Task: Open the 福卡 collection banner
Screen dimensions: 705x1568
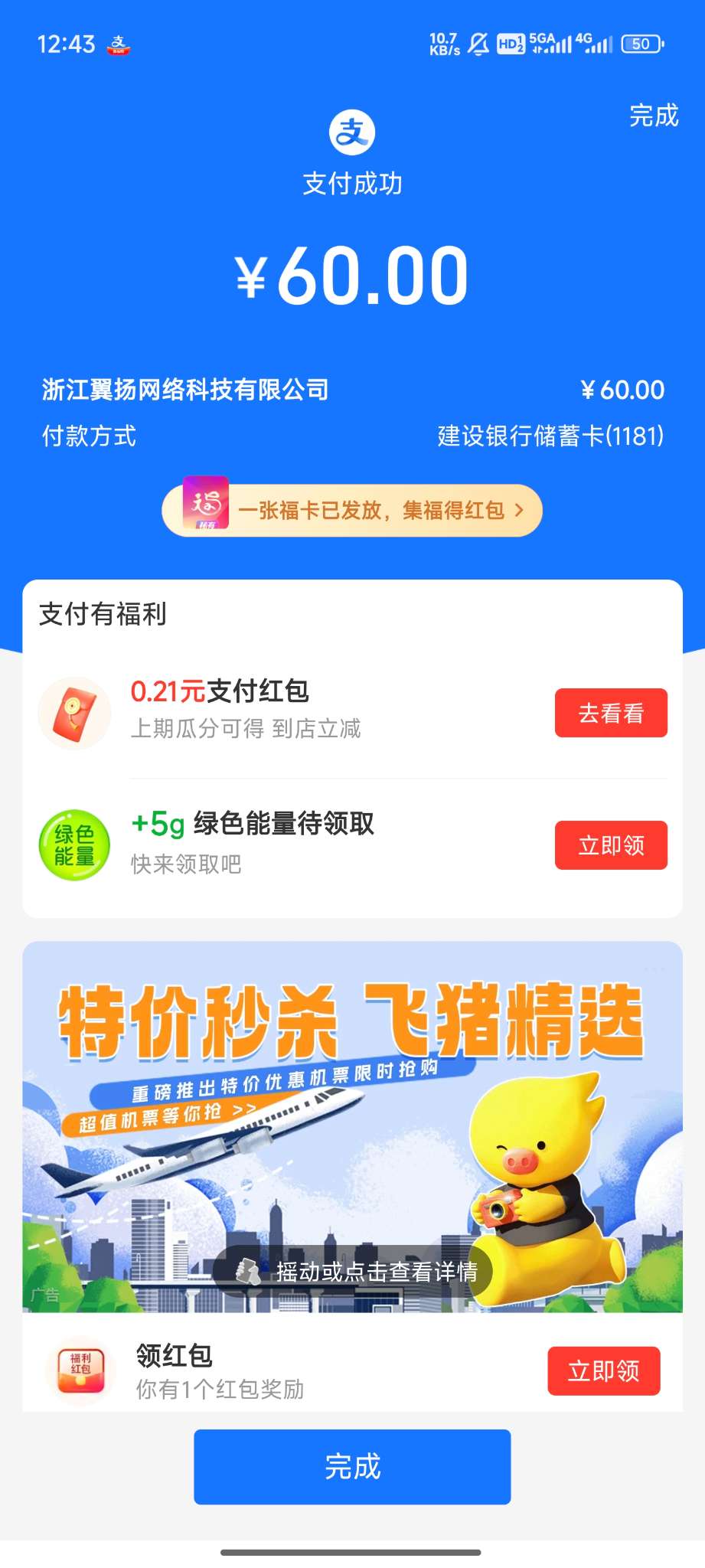Action: 352,510
